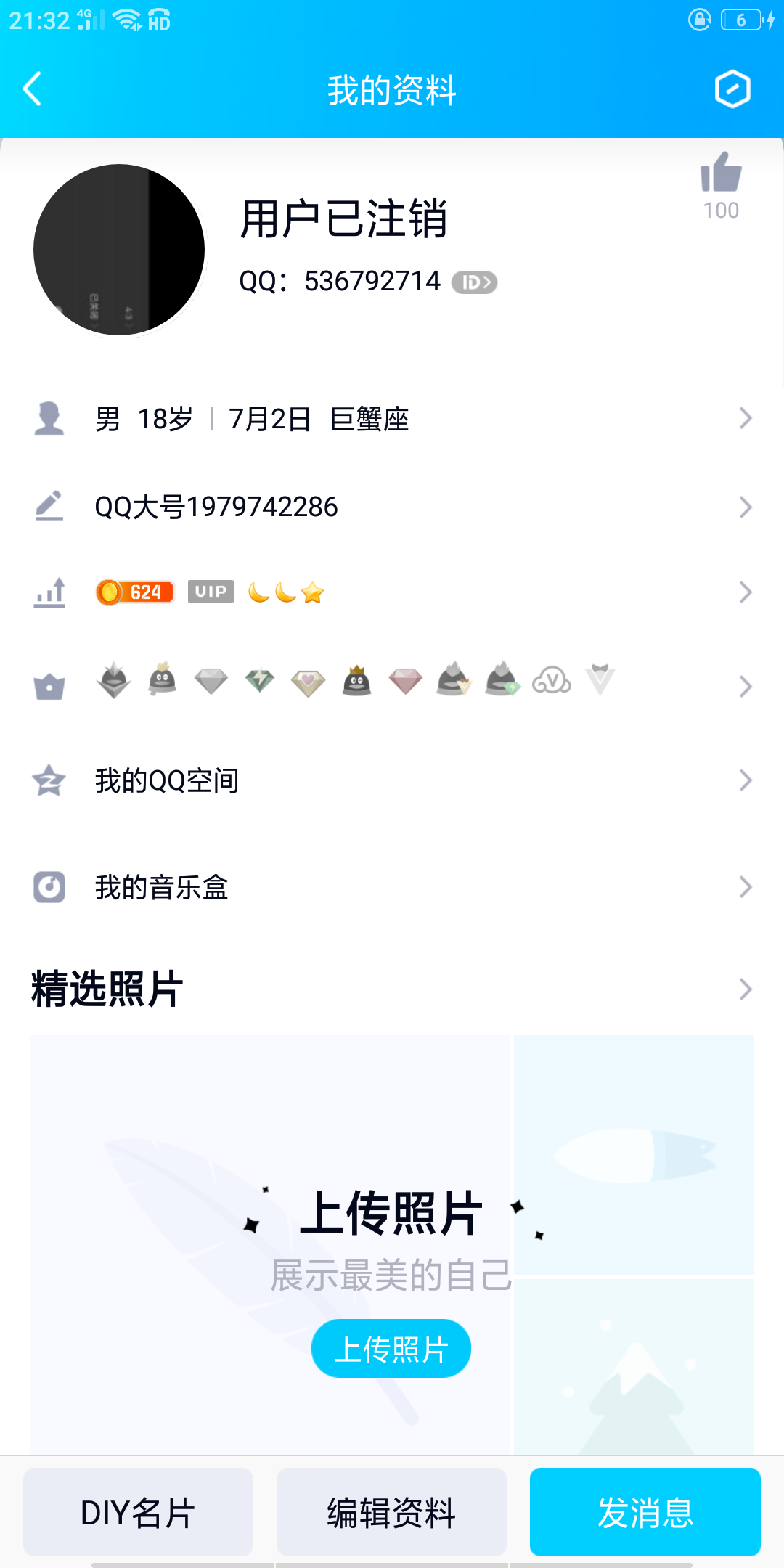The height and width of the screenshot is (1568, 784).
Task: Click the ID badge next to the QQ number
Action: click(475, 282)
